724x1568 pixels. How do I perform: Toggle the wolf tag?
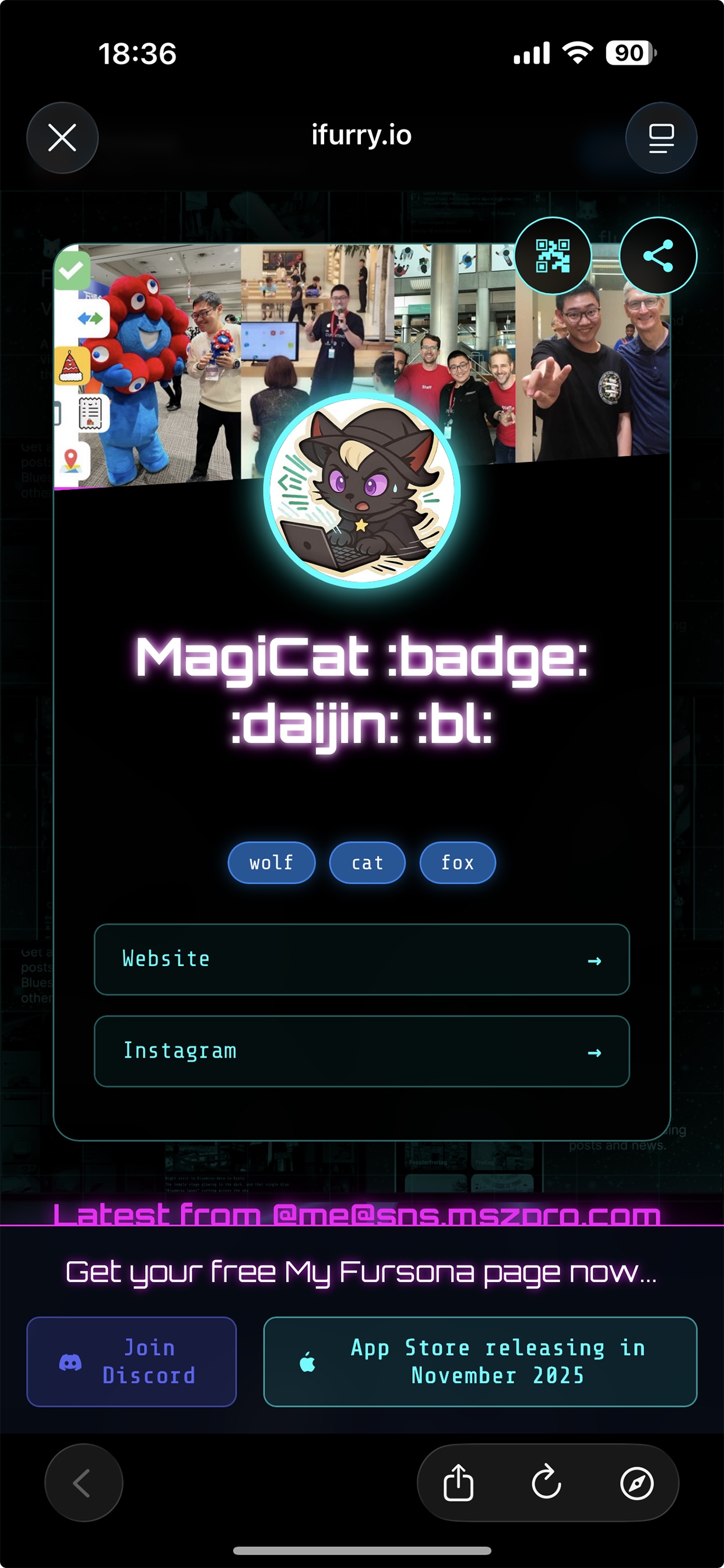point(270,862)
